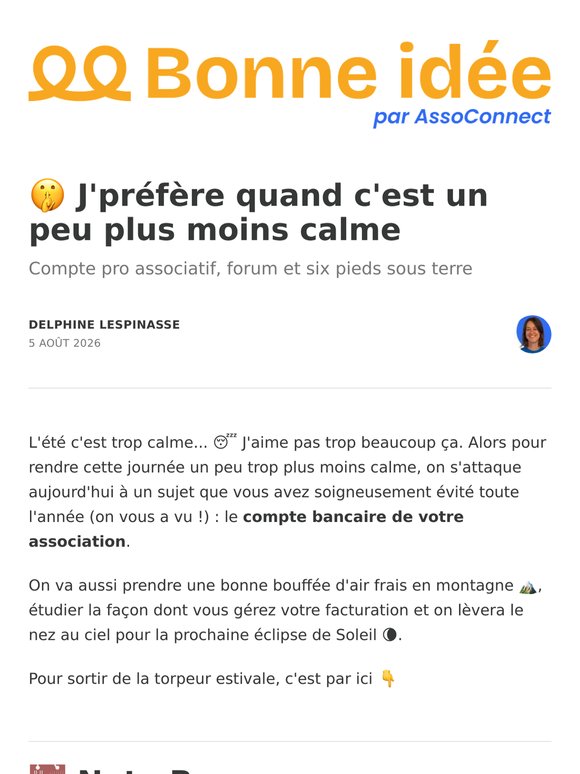The width and height of the screenshot is (580, 774).
Task: Open Delphine Lespinasse's author avatar
Action: point(534,334)
